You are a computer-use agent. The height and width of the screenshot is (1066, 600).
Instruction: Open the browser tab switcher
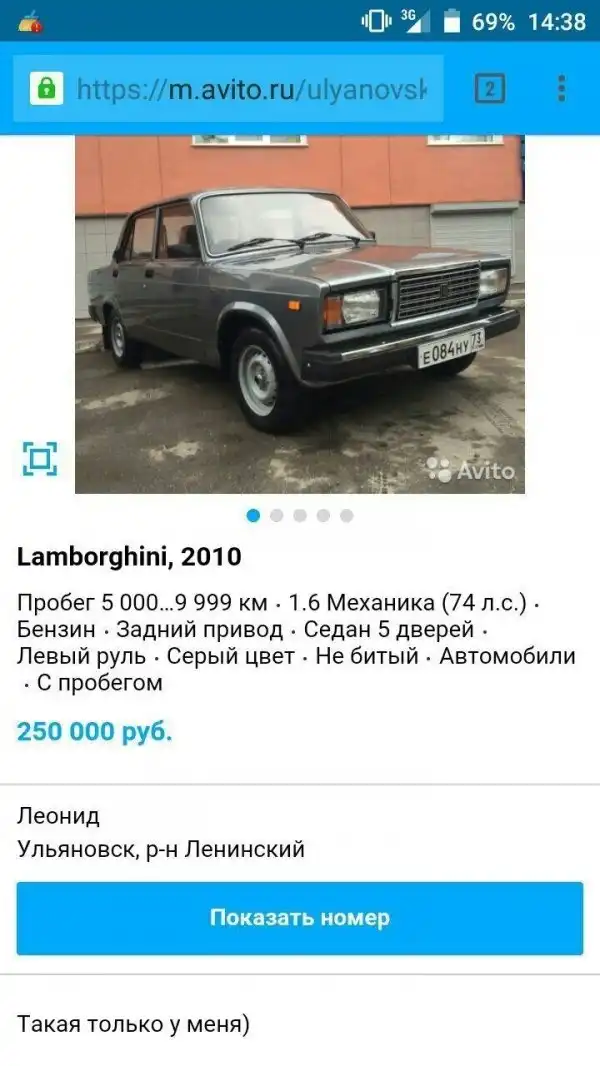[488, 90]
